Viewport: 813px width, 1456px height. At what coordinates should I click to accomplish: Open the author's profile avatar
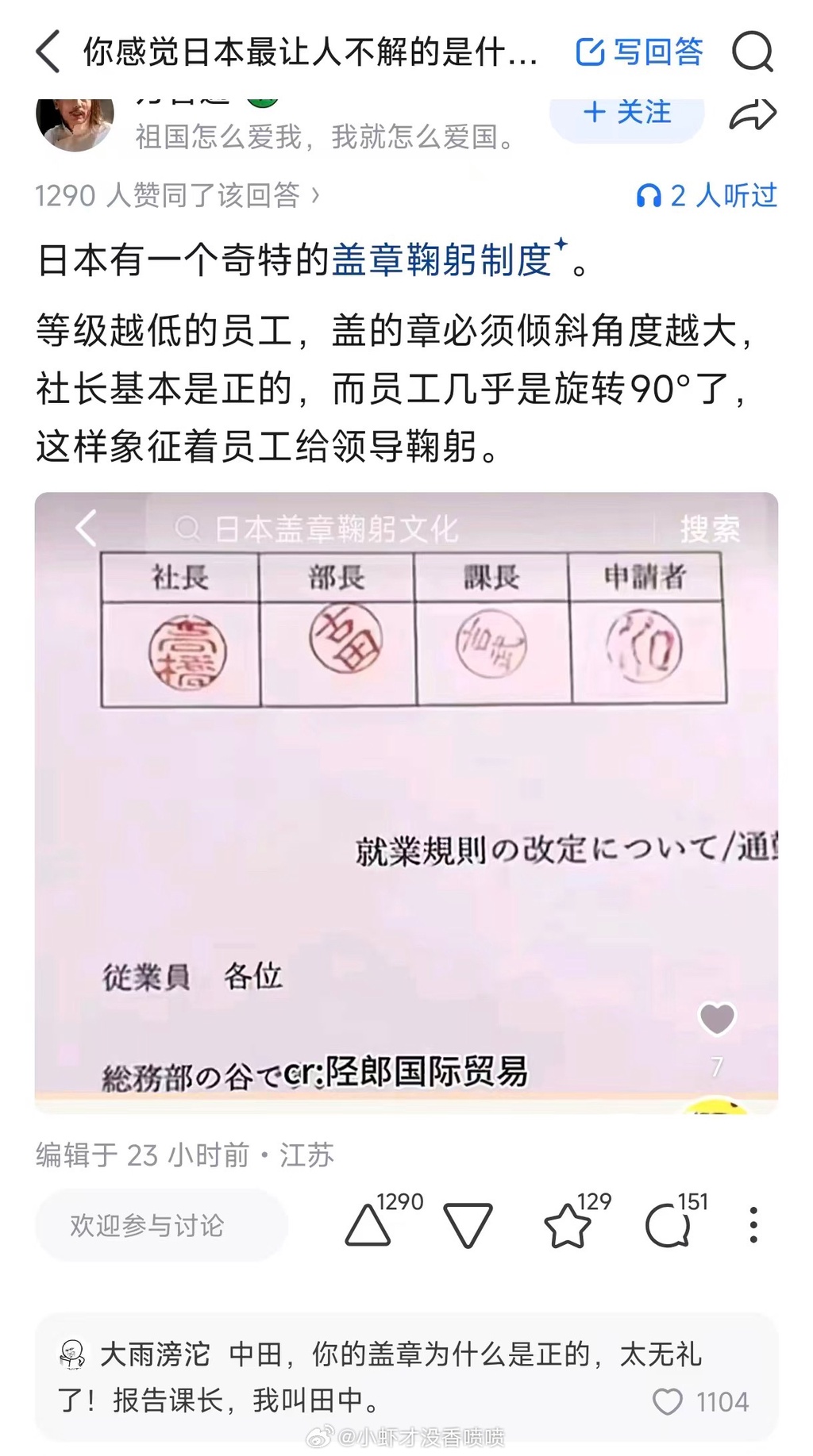[x=75, y=123]
